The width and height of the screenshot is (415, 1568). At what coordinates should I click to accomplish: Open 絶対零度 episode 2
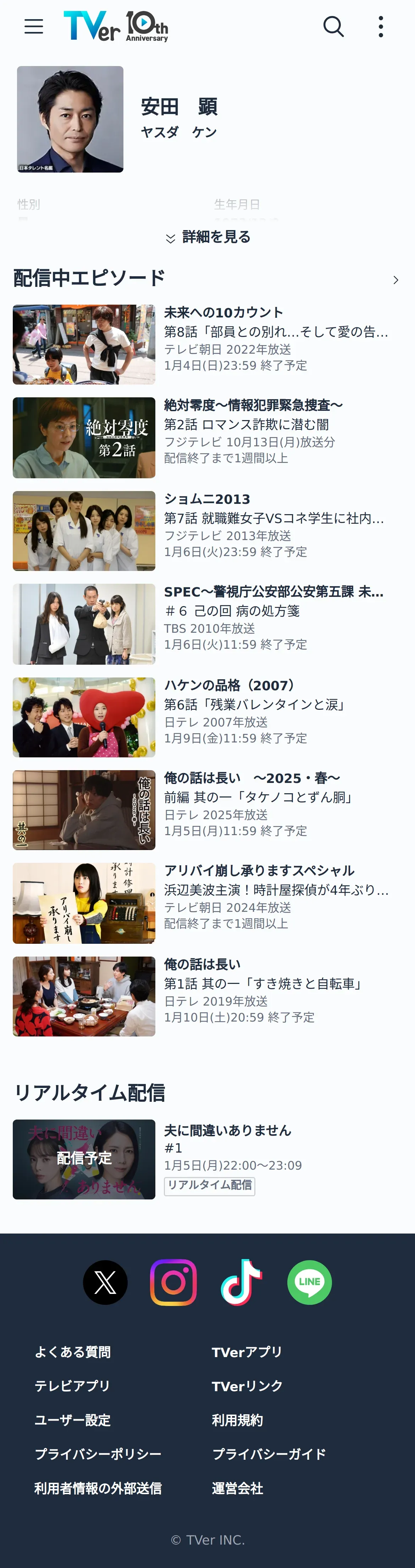click(207, 437)
